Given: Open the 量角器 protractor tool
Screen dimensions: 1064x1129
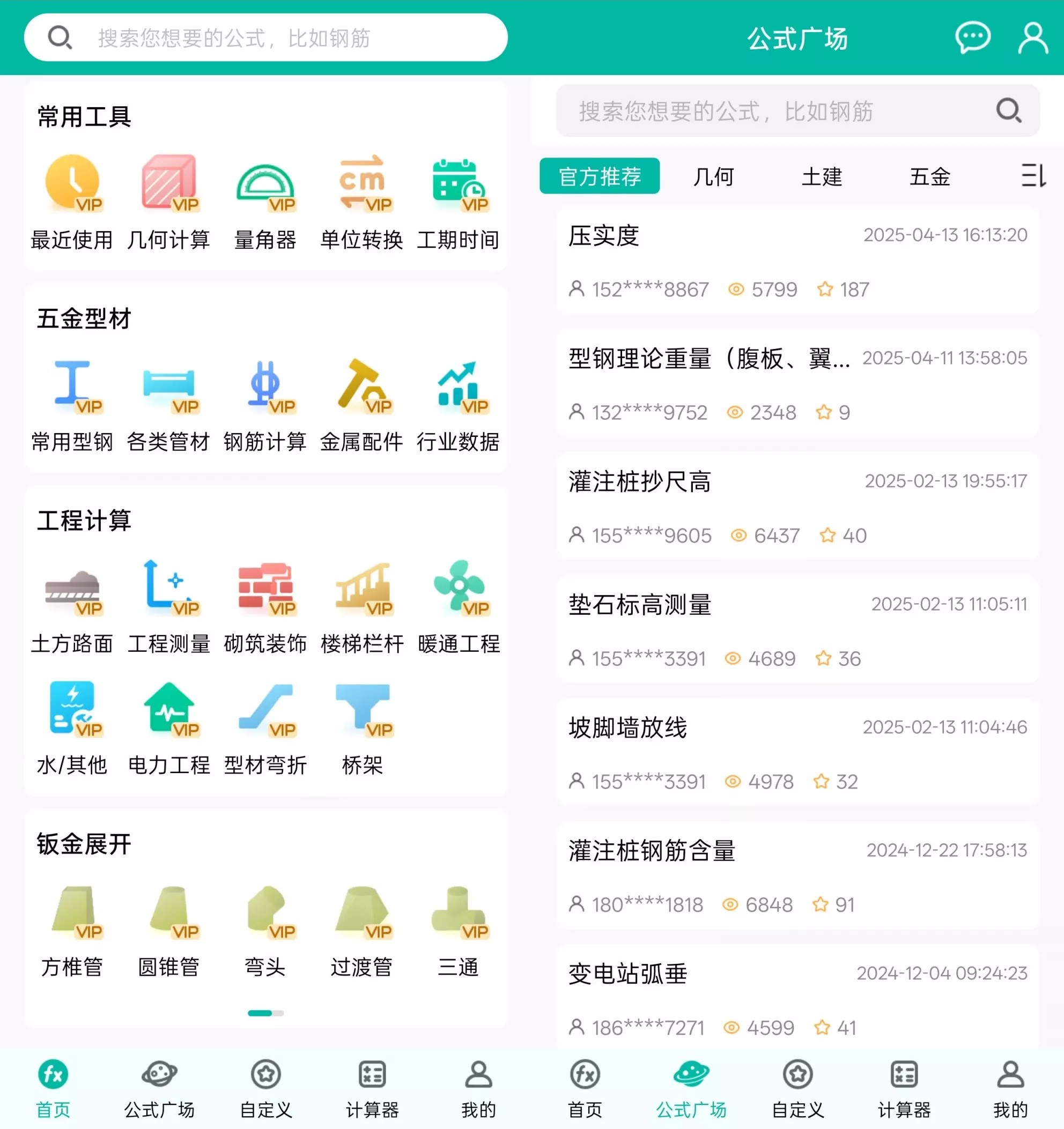Looking at the screenshot, I should click(265, 202).
